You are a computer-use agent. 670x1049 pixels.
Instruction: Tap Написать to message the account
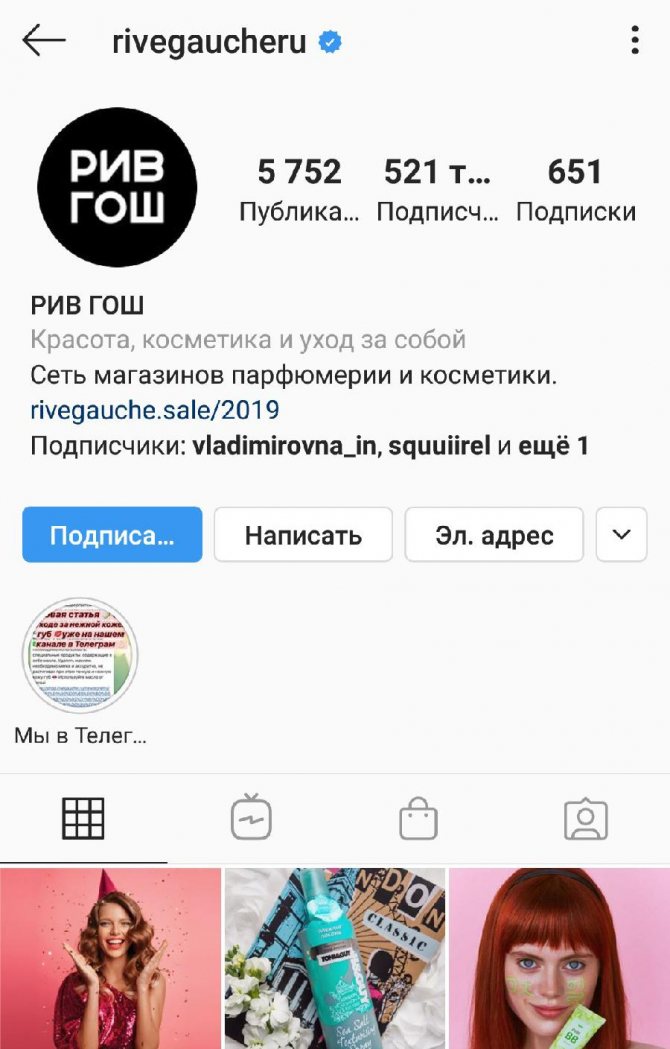pyautogui.click(x=303, y=535)
